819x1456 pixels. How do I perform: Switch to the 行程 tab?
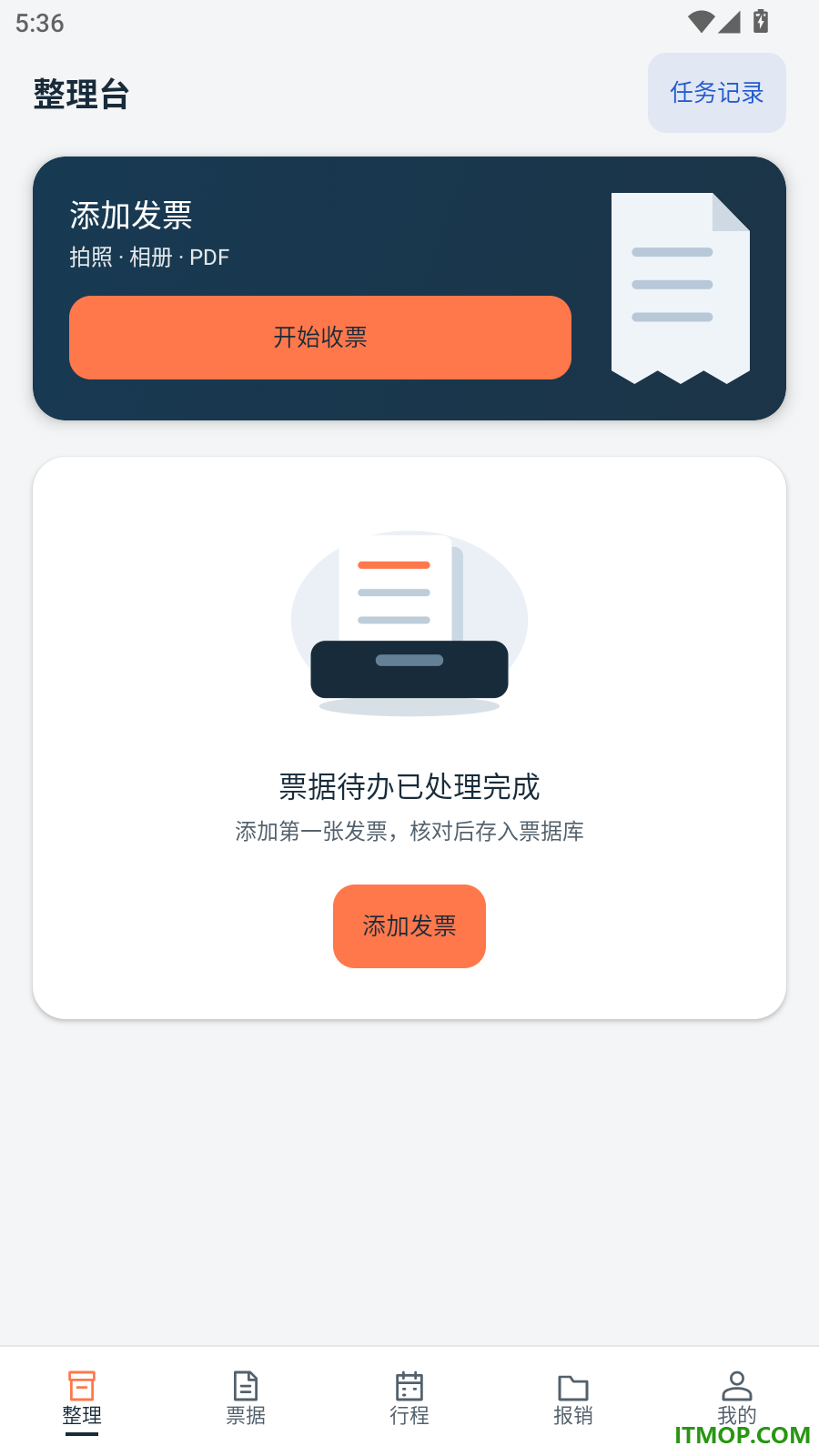coord(409,1400)
